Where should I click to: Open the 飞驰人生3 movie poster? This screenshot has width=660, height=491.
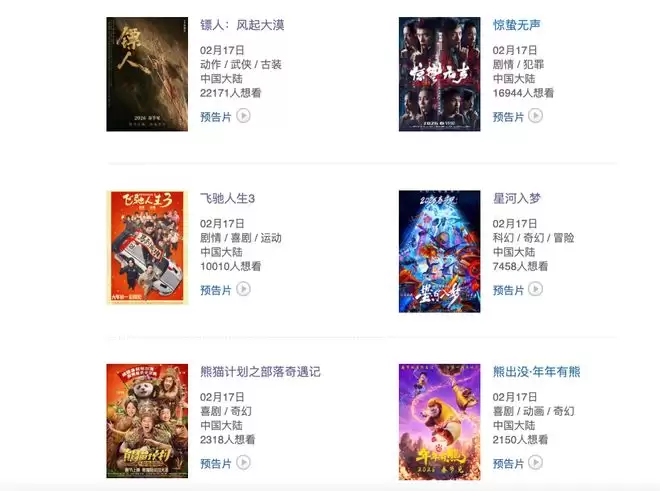(146, 248)
